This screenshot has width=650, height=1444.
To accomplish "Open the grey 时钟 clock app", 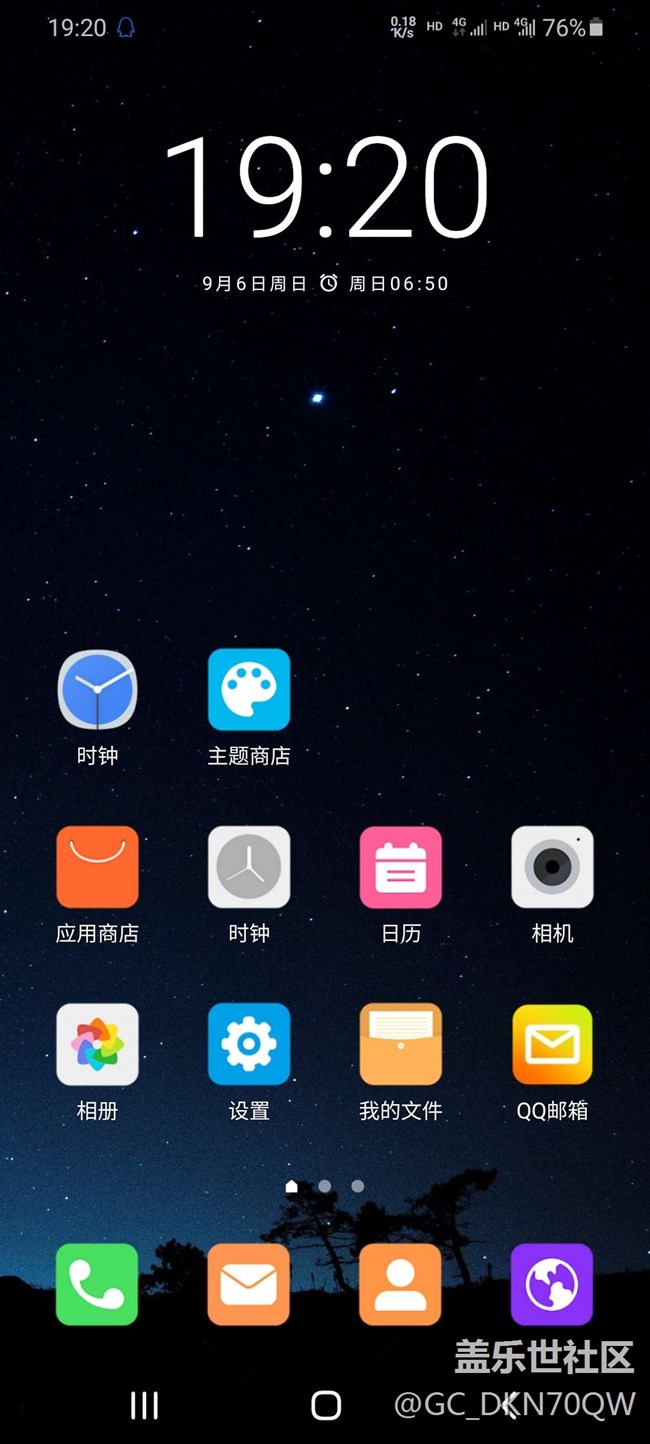I will [x=249, y=867].
